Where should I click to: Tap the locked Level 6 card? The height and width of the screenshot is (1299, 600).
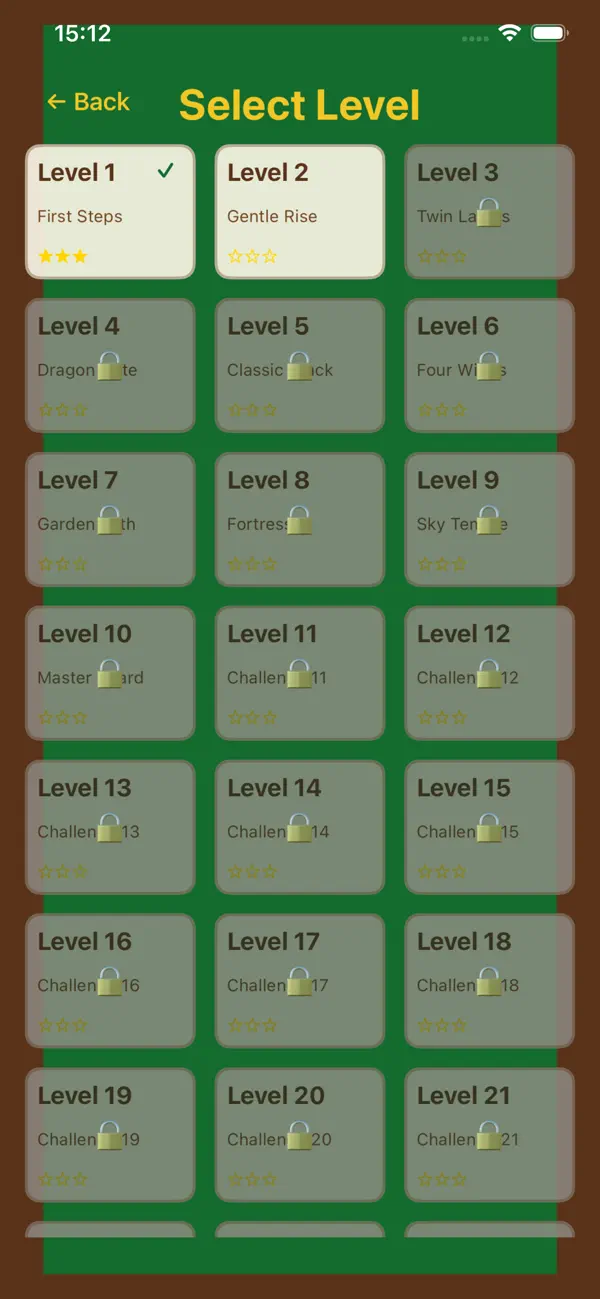coord(490,366)
